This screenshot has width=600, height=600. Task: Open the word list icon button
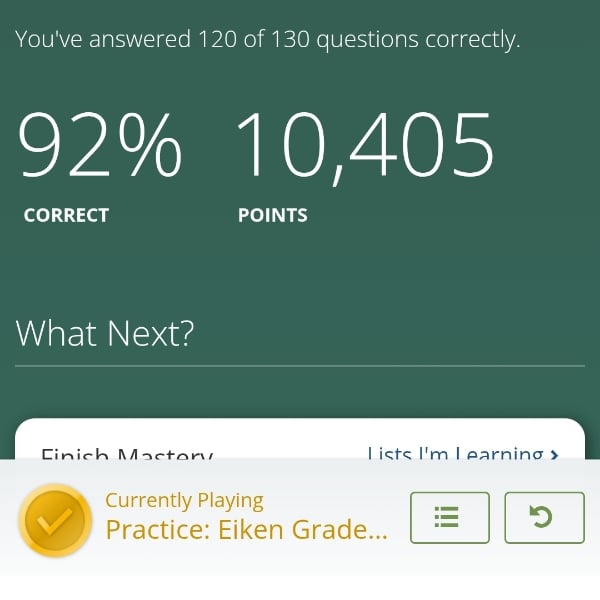point(449,517)
